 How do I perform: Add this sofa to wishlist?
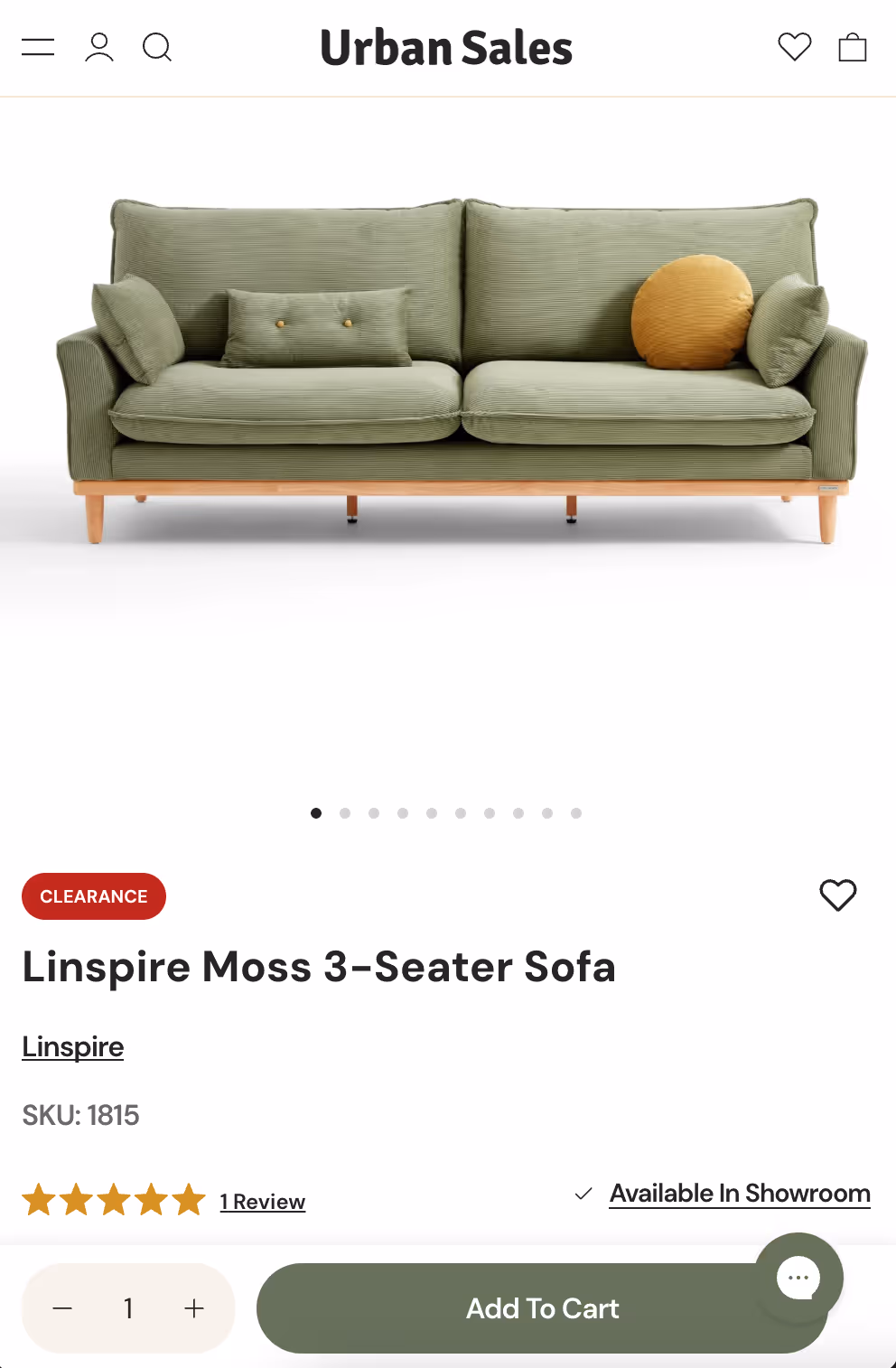pyautogui.click(x=838, y=895)
